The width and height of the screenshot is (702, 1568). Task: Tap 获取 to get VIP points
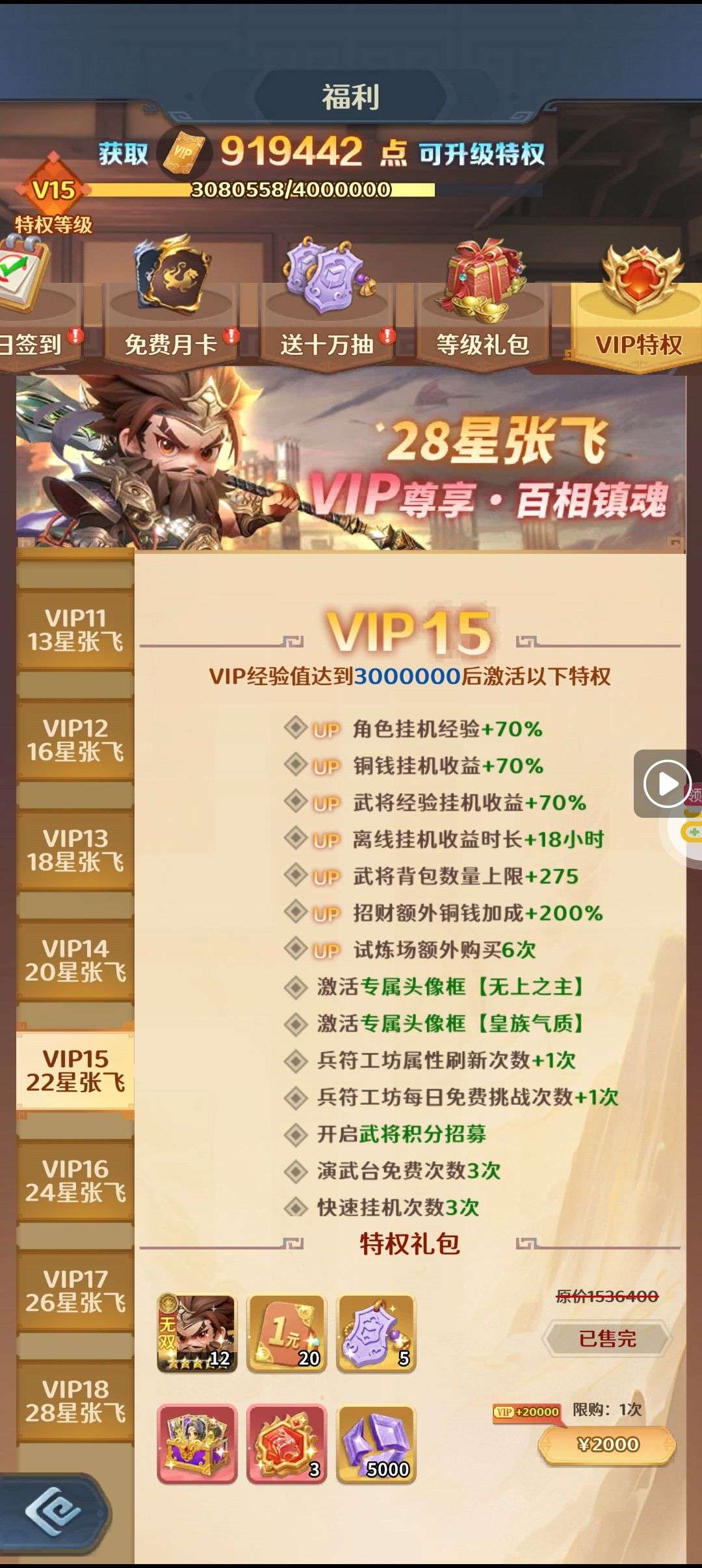click(x=123, y=154)
